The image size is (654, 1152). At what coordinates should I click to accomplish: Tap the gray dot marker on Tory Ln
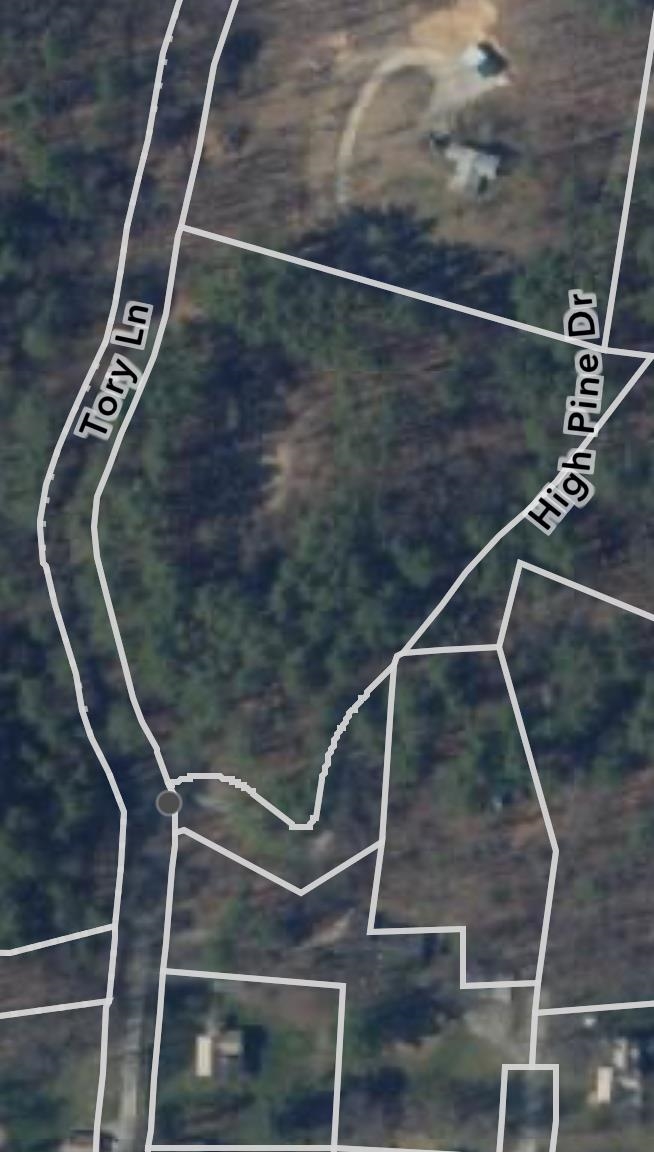tap(169, 802)
